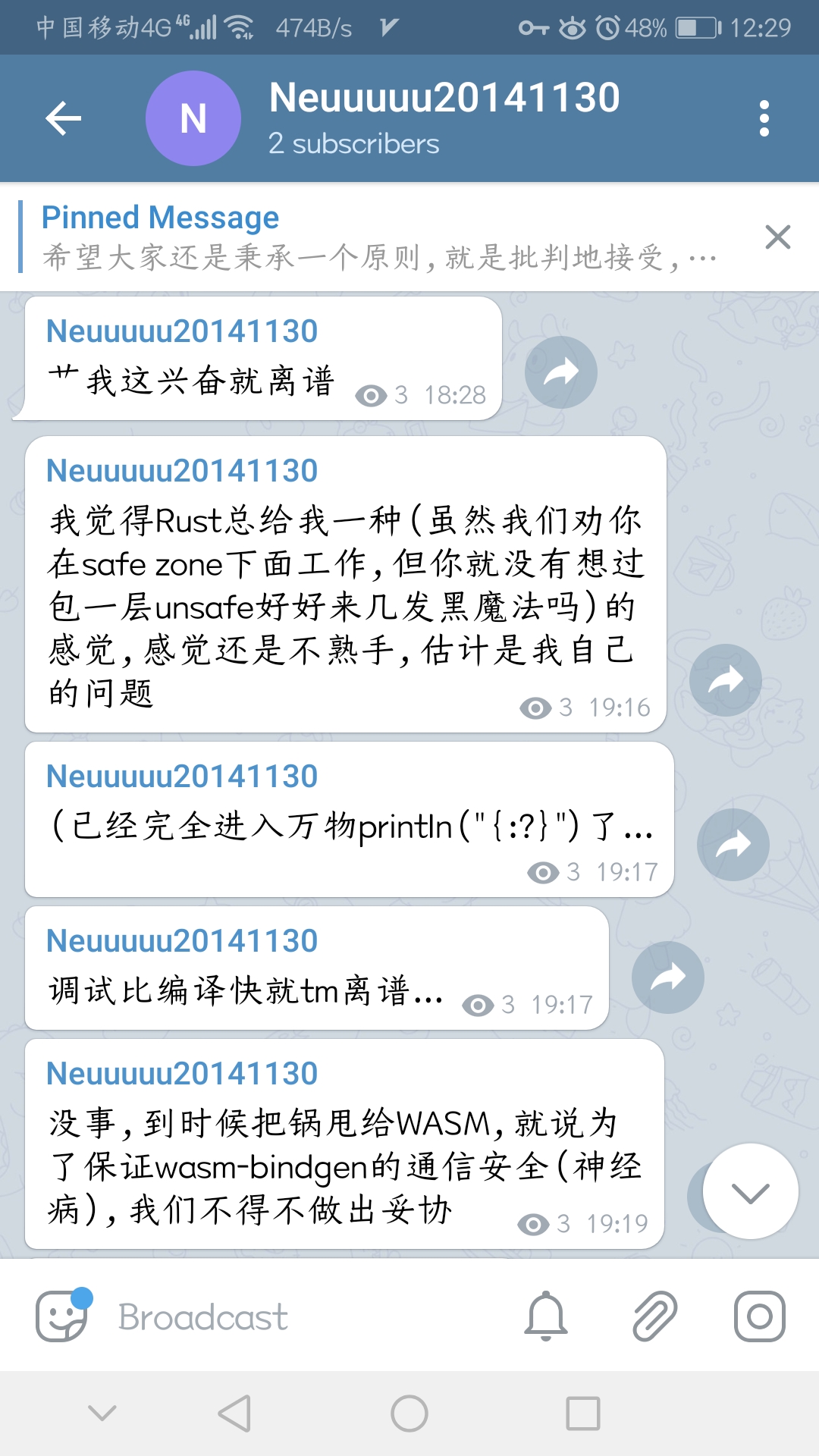
Task: Dismiss the pinned message bar
Action: 777,237
